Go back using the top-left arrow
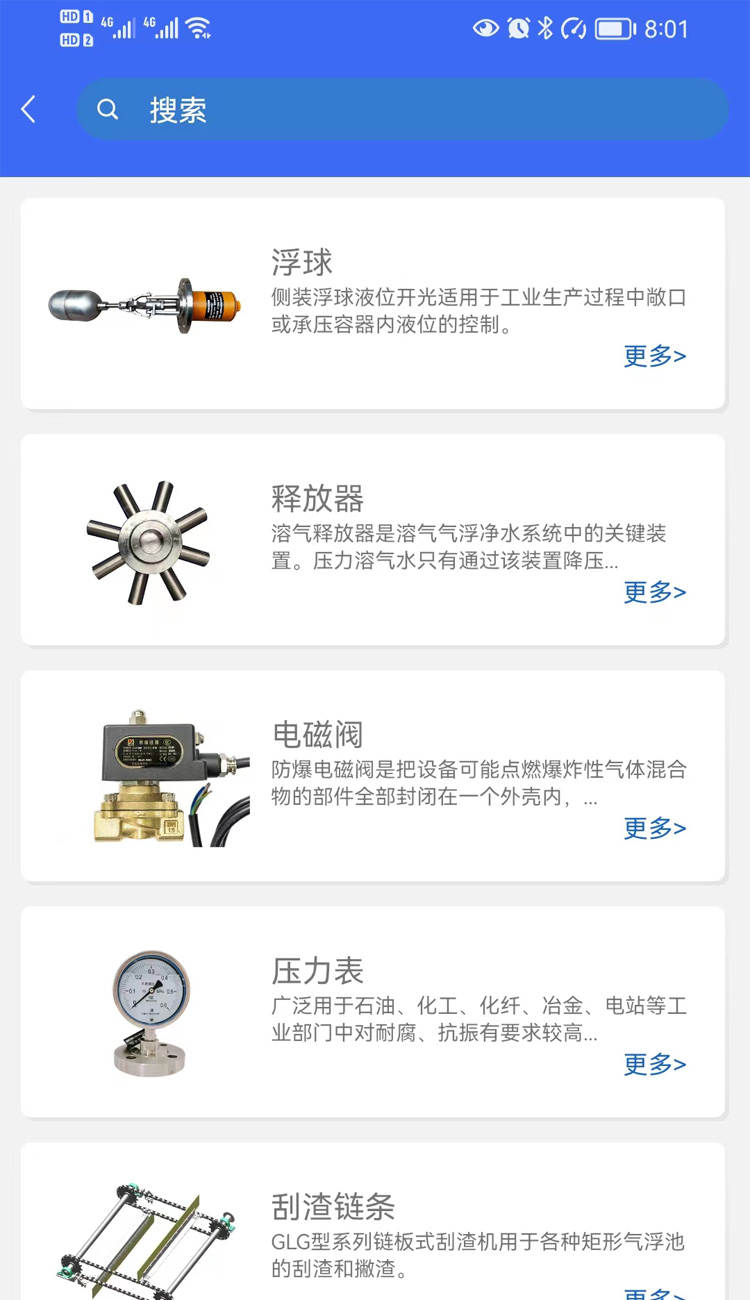This screenshot has height=1300, width=750. 28,109
